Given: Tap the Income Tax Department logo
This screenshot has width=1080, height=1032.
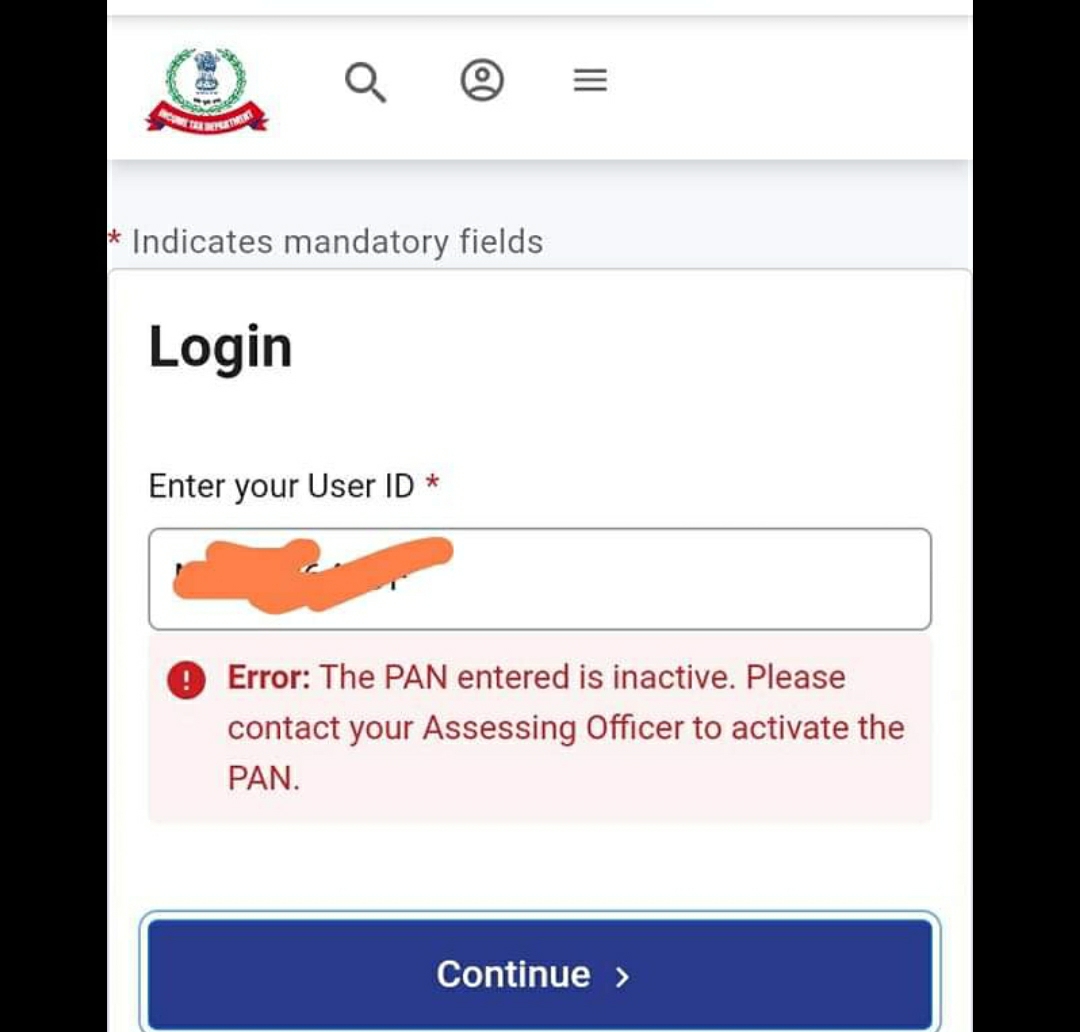Looking at the screenshot, I should (x=207, y=91).
